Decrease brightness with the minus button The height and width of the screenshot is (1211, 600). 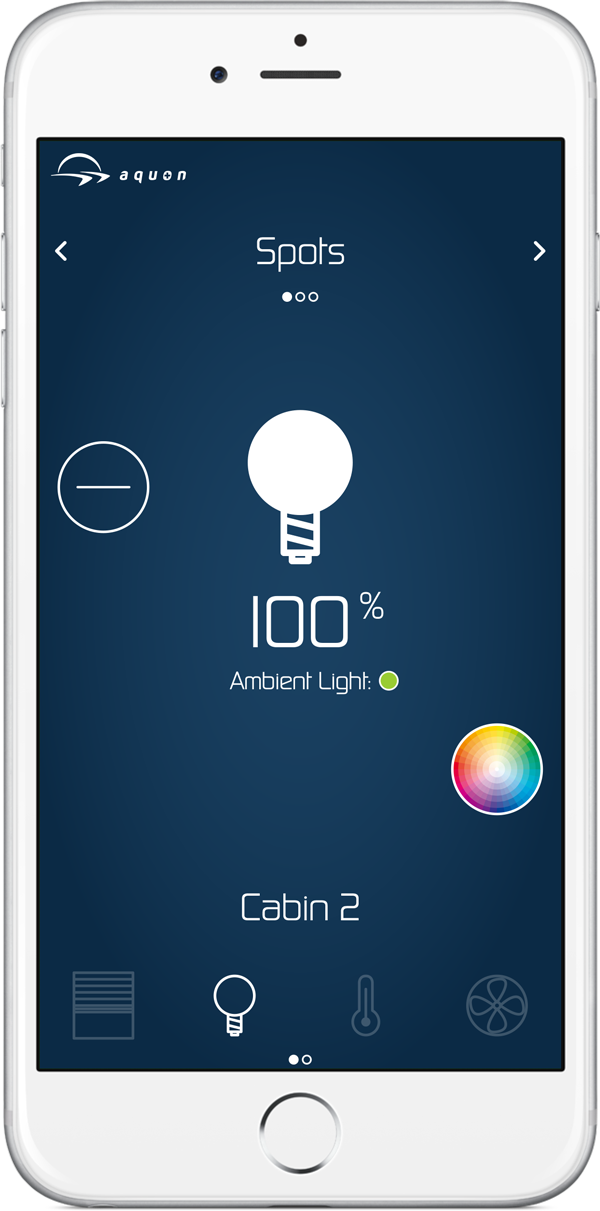coord(104,486)
